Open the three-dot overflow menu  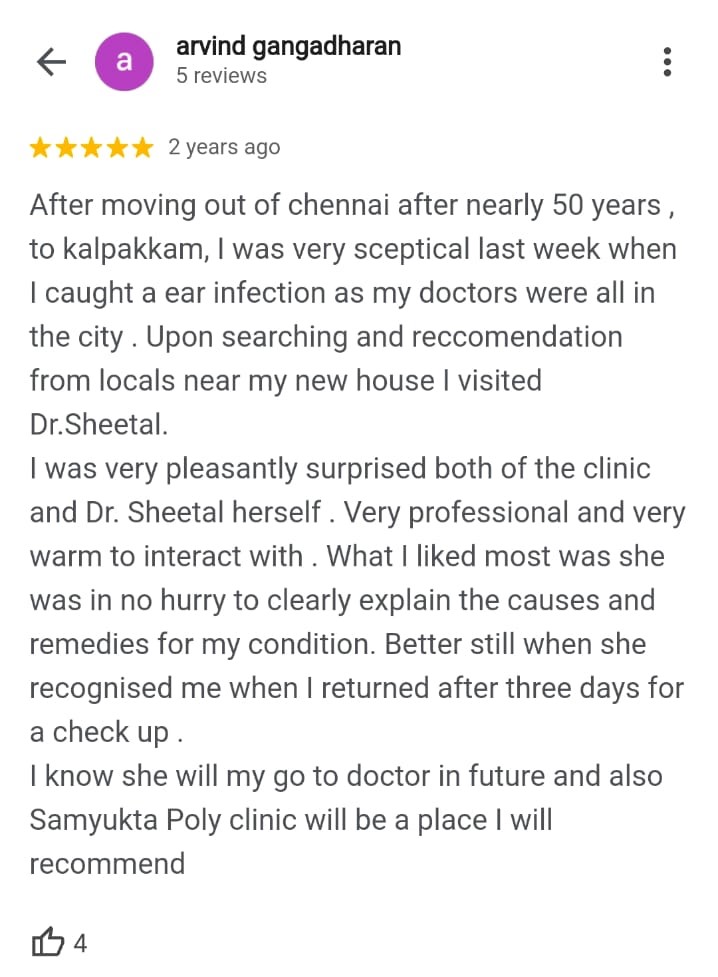tap(667, 62)
